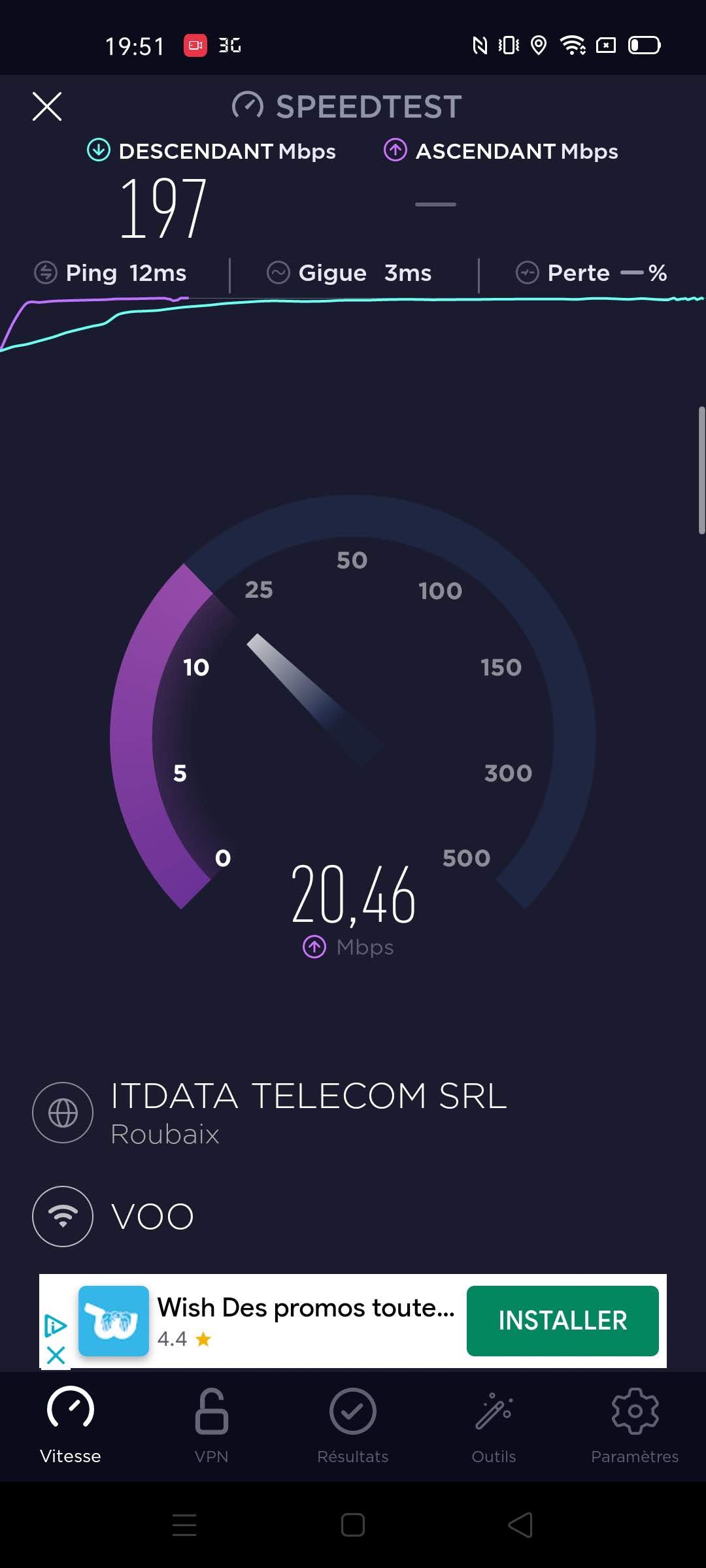This screenshot has width=706, height=1568.
Task: Go to the system home screen
Action: (353, 1526)
